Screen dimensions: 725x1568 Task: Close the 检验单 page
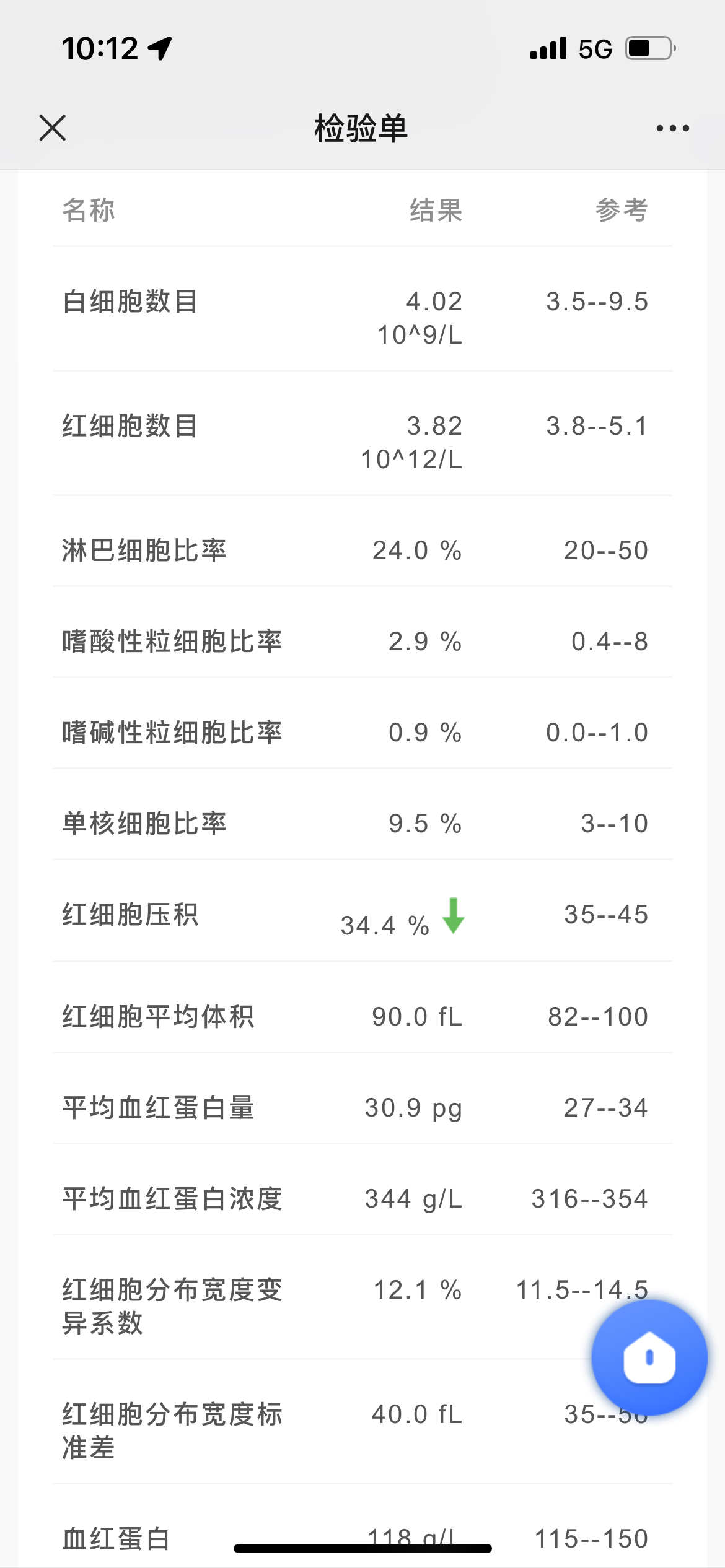(x=53, y=128)
